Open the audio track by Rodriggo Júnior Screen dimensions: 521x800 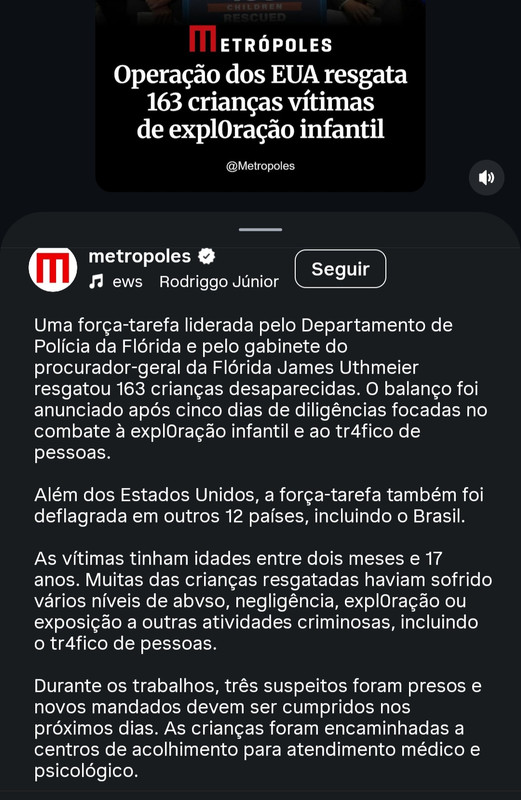(184, 282)
